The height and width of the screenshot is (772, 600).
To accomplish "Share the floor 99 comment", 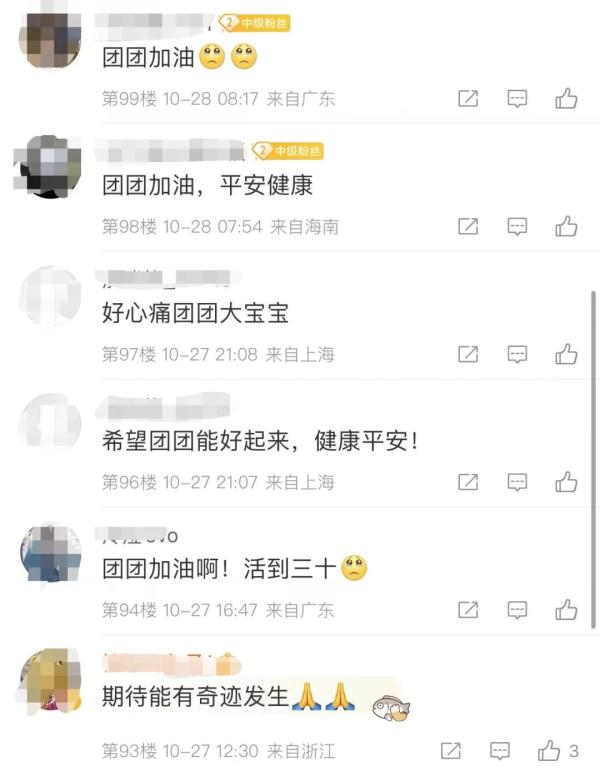I will pos(467,98).
